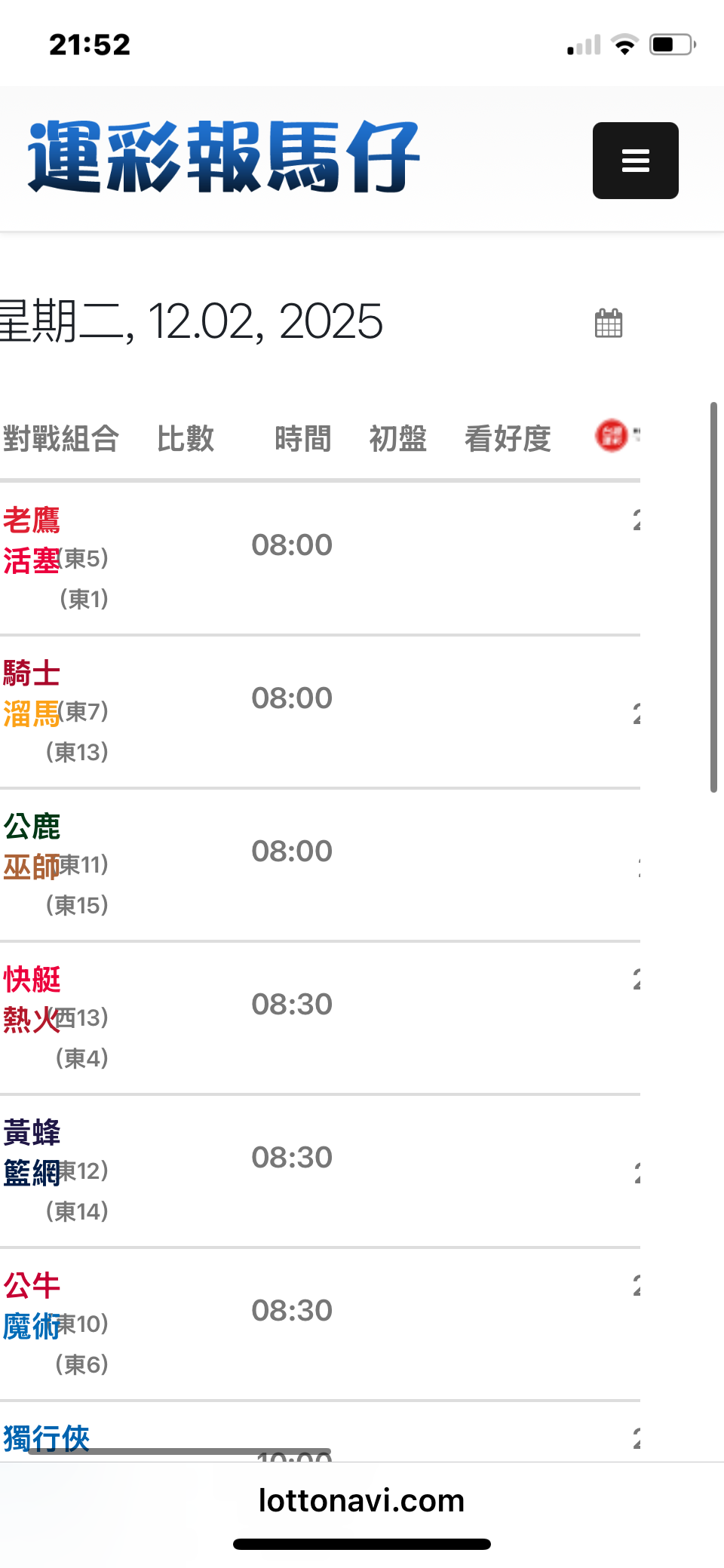The height and width of the screenshot is (1568, 724).
Task: Select the 公鹿 team link
Action: tap(32, 827)
